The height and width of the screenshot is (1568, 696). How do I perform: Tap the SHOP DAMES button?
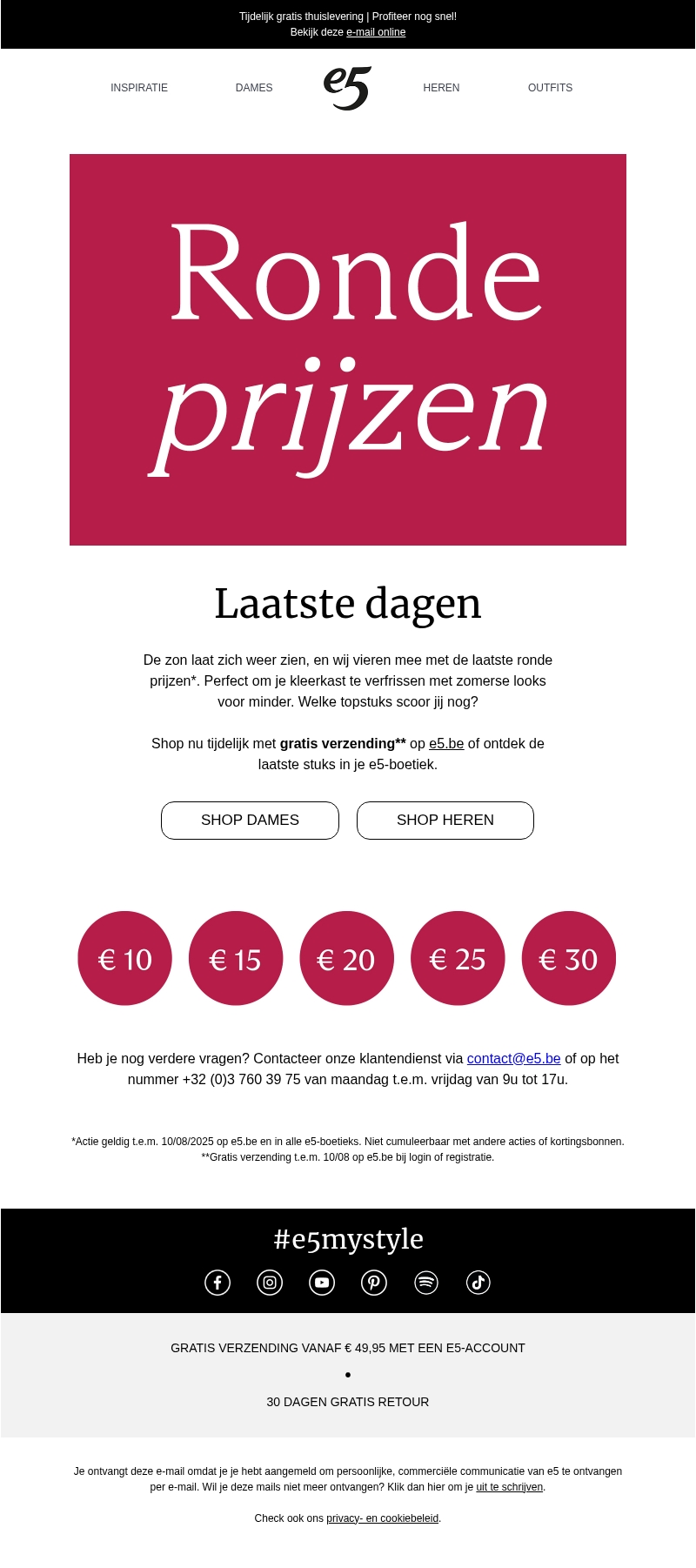pos(250,821)
